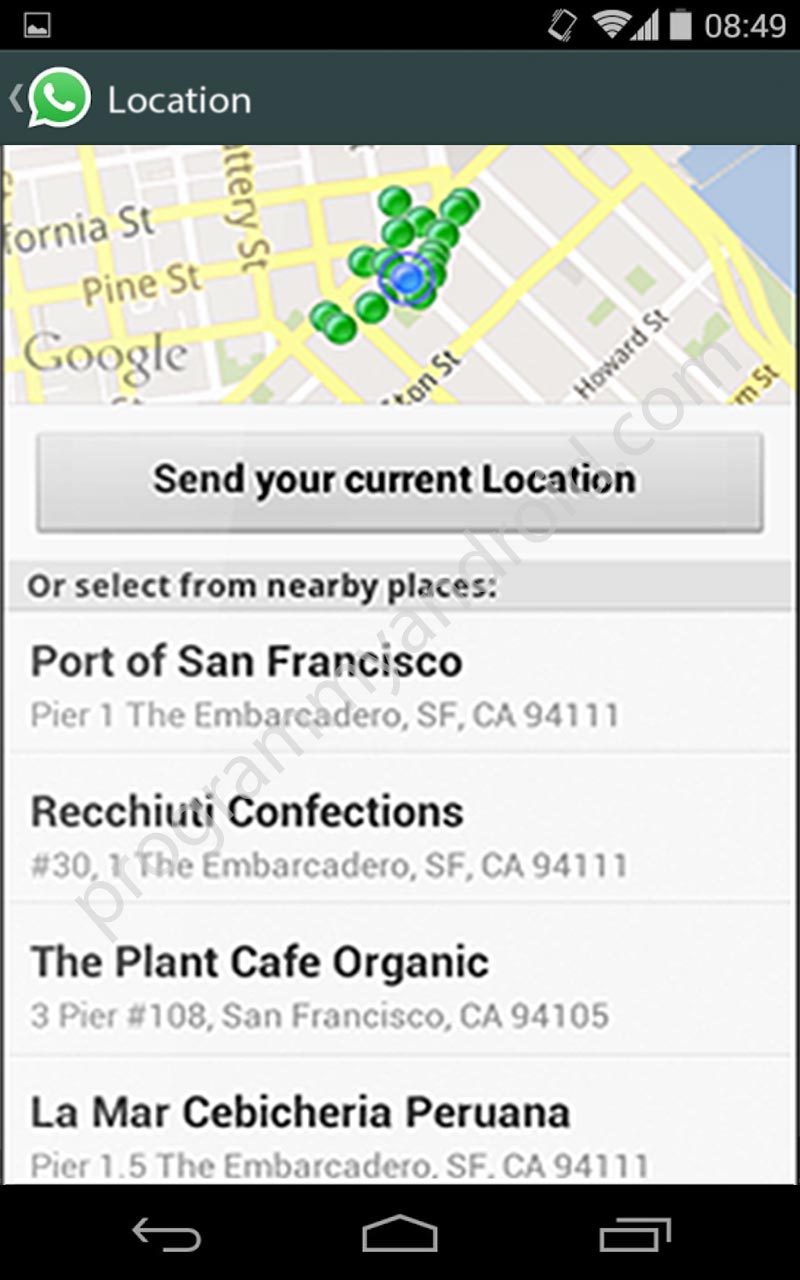Select Port of San Francisco

click(400, 685)
